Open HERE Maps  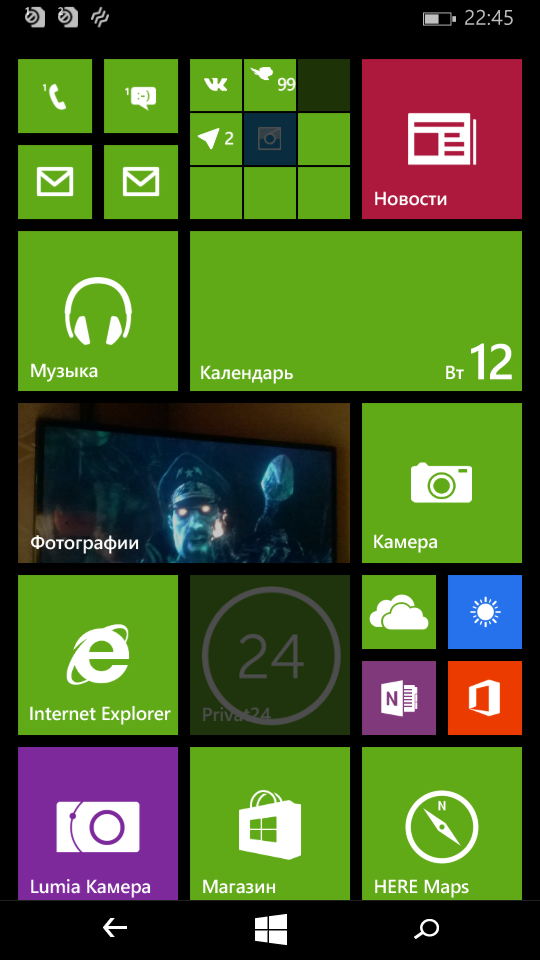click(x=441, y=823)
